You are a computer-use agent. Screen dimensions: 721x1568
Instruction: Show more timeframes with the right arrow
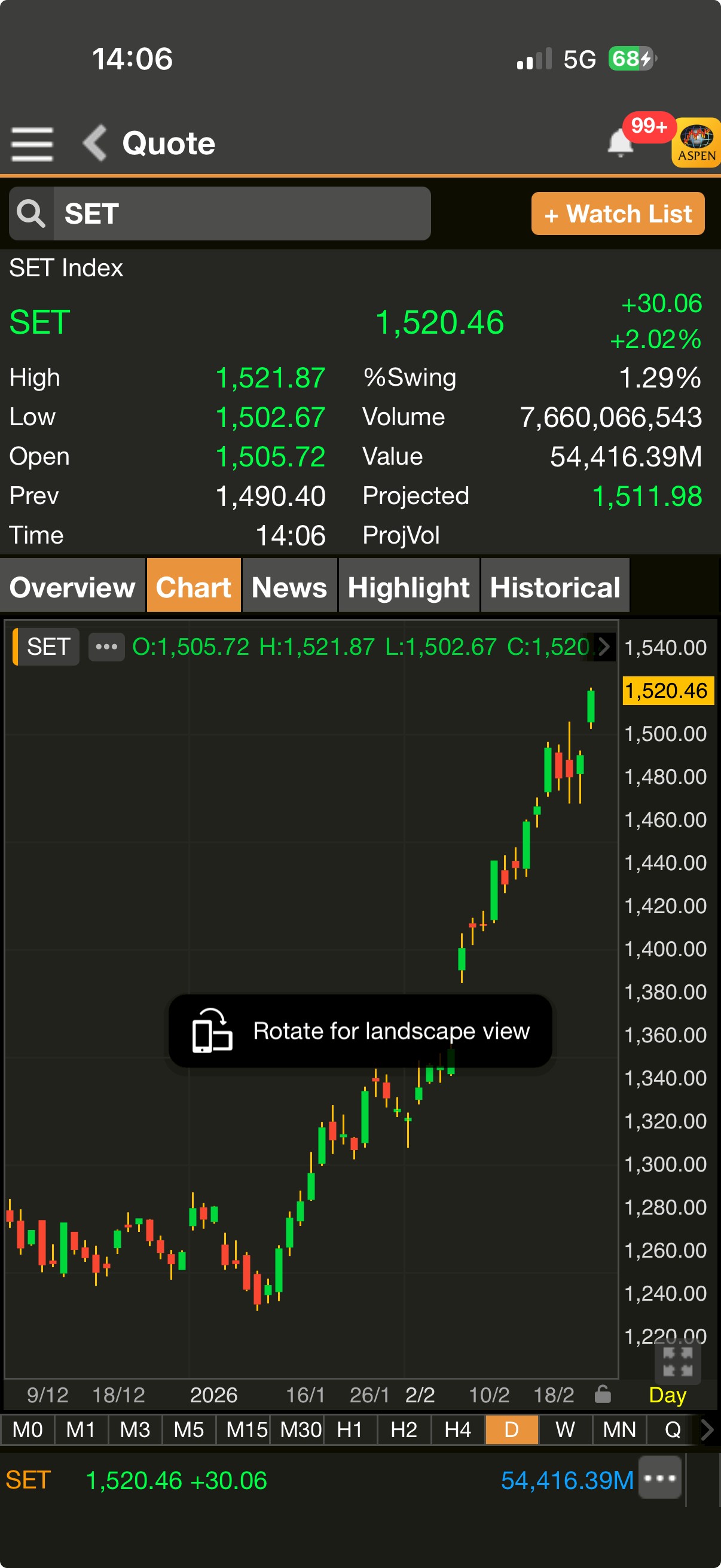[707, 1429]
